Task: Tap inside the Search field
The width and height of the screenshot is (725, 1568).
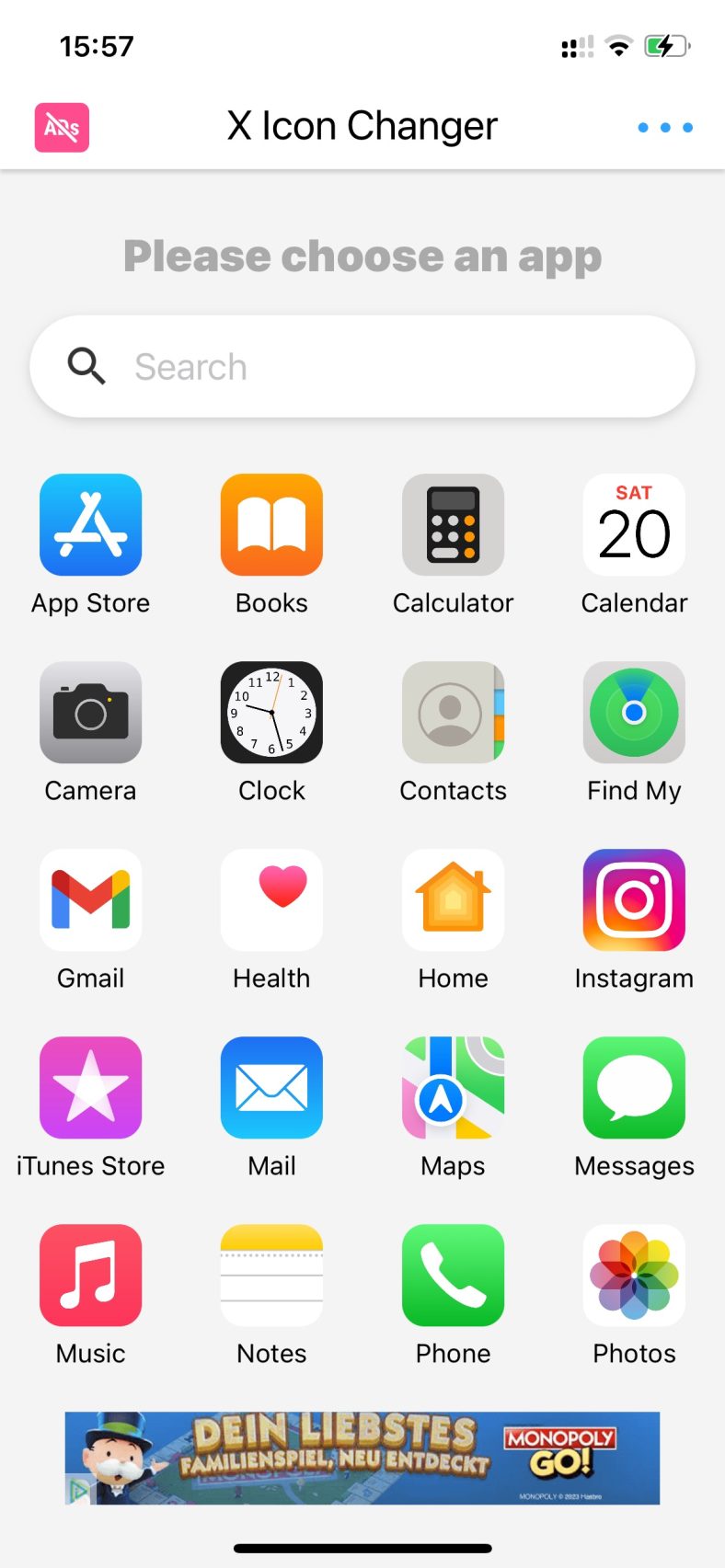Action: 362,366
